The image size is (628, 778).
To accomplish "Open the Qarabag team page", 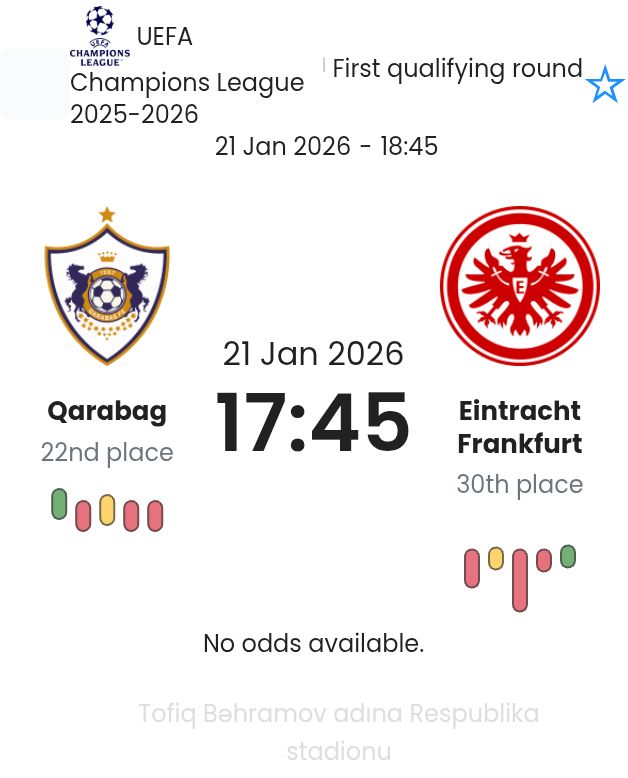I will [x=107, y=411].
